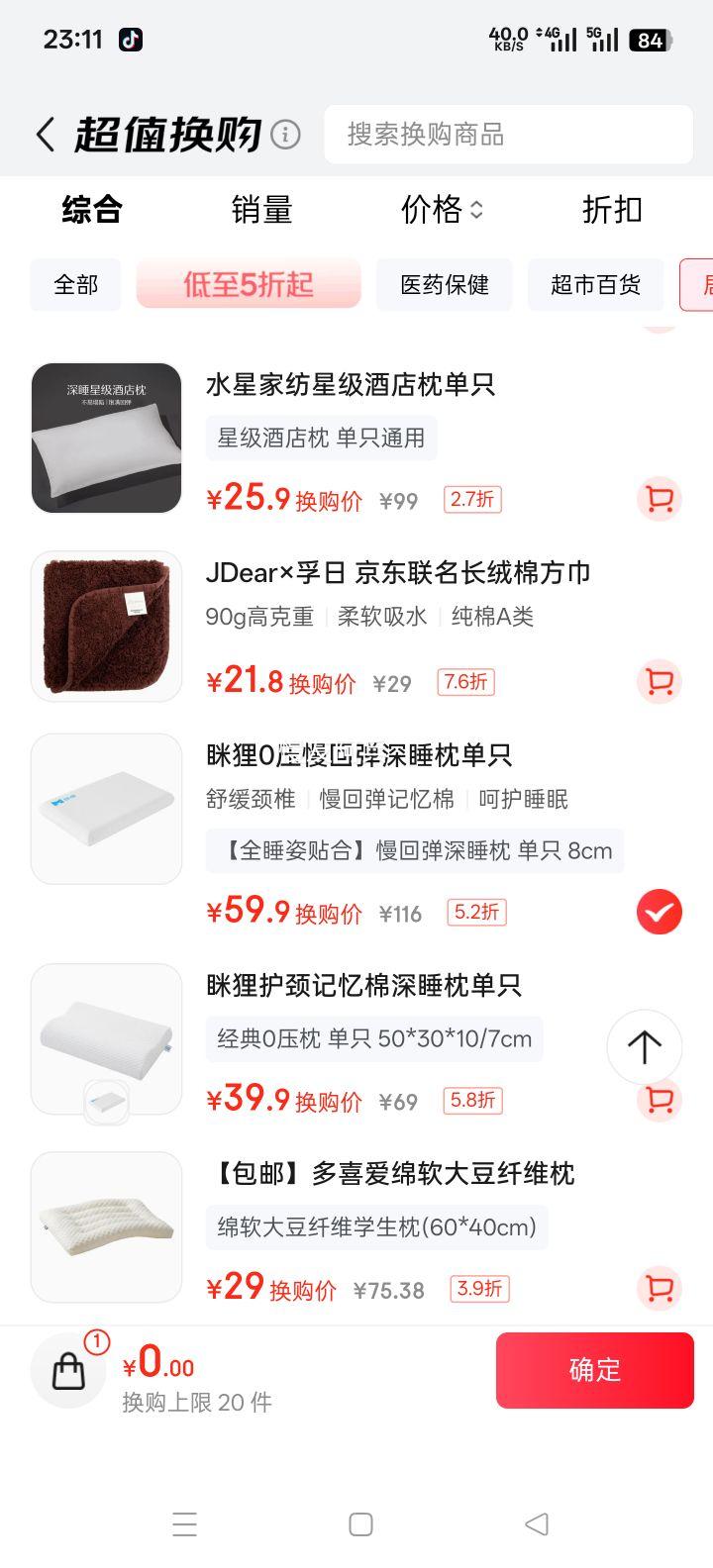Add JDear 长绒棉方巾 to cart

[659, 681]
